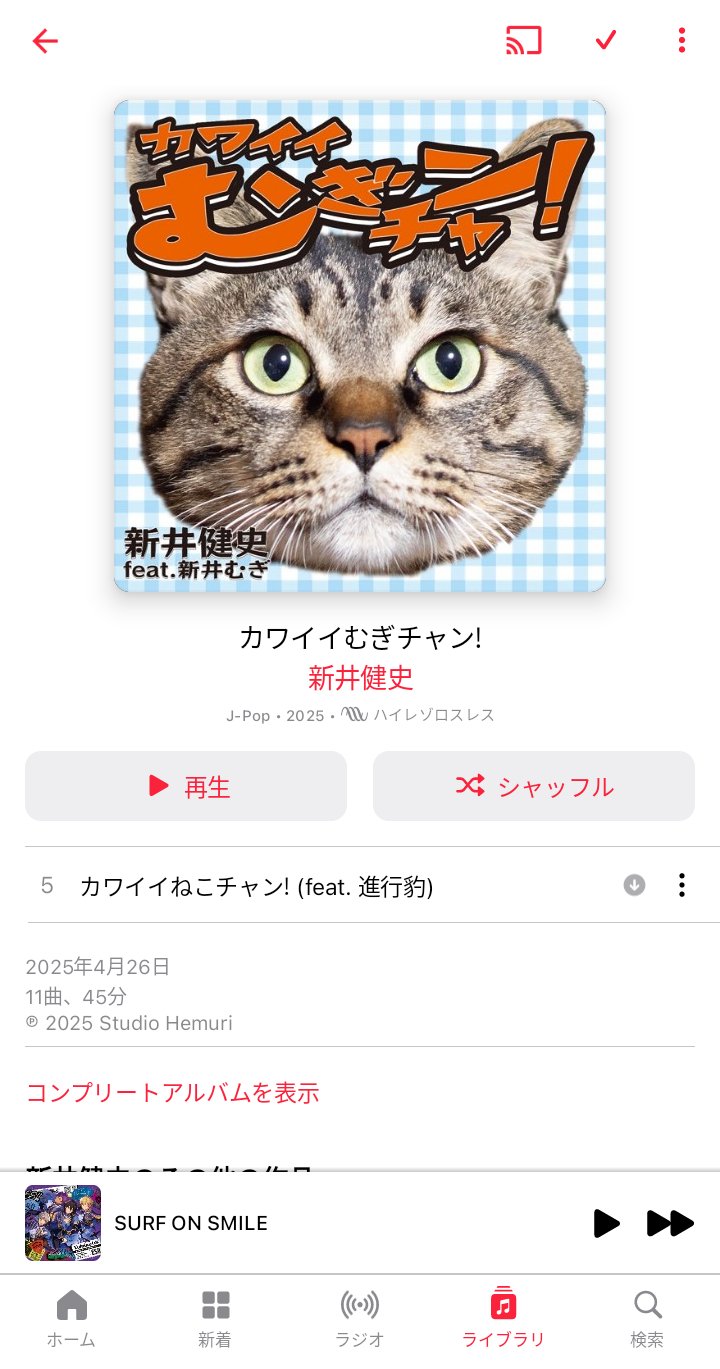Go to the 検索 tab
This screenshot has width=720, height=1369.
(647, 1320)
